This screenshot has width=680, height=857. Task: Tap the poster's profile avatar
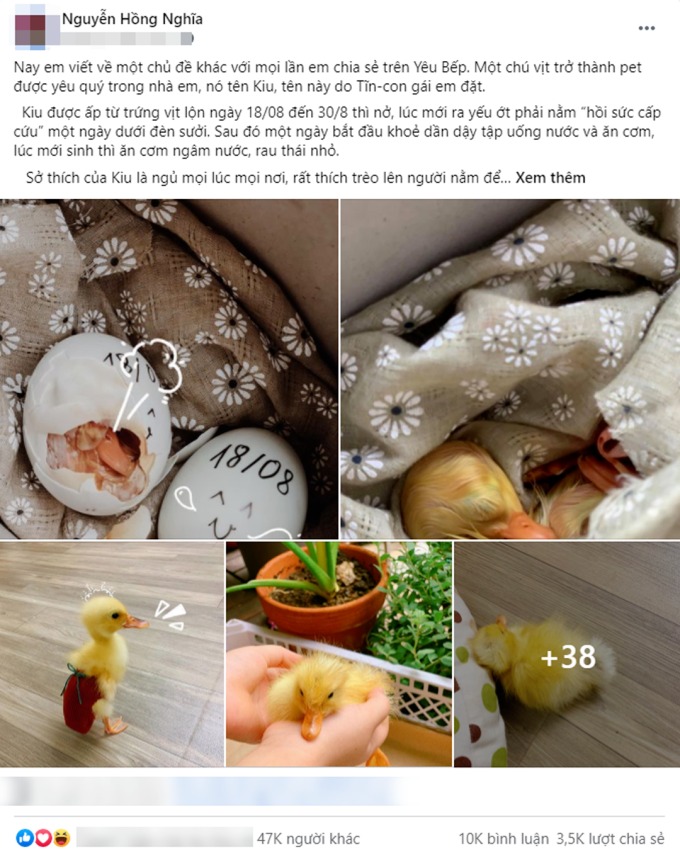pyautogui.click(x=29, y=27)
